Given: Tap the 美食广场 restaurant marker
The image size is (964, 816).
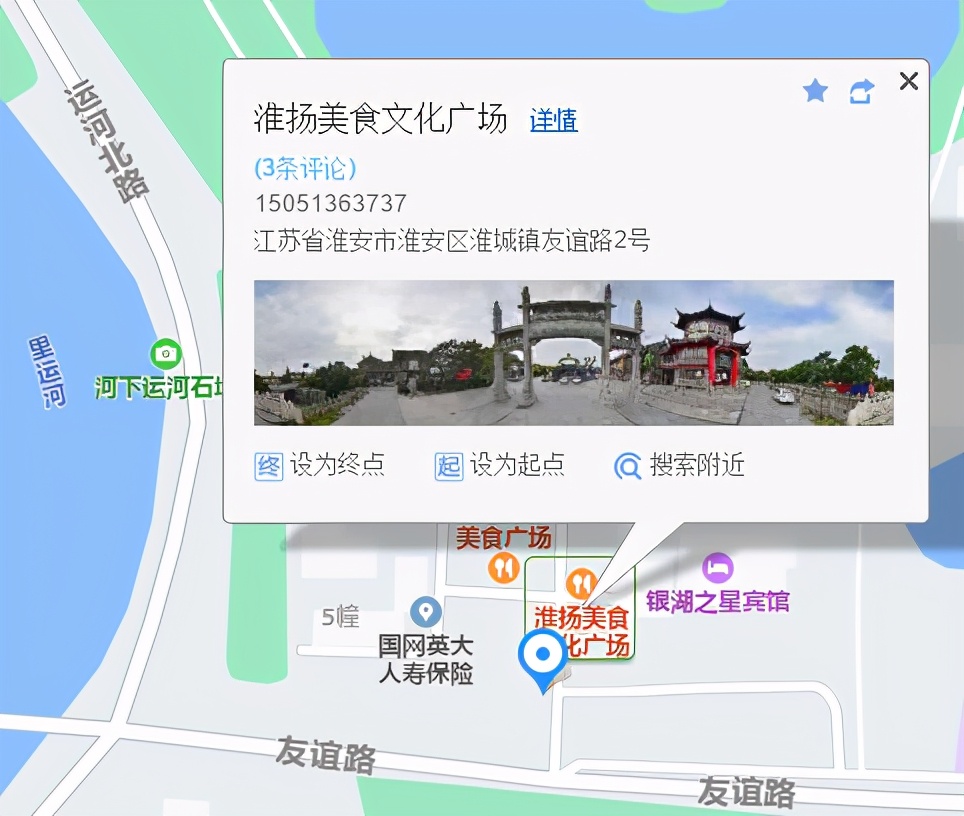Looking at the screenshot, I should 503,568.
